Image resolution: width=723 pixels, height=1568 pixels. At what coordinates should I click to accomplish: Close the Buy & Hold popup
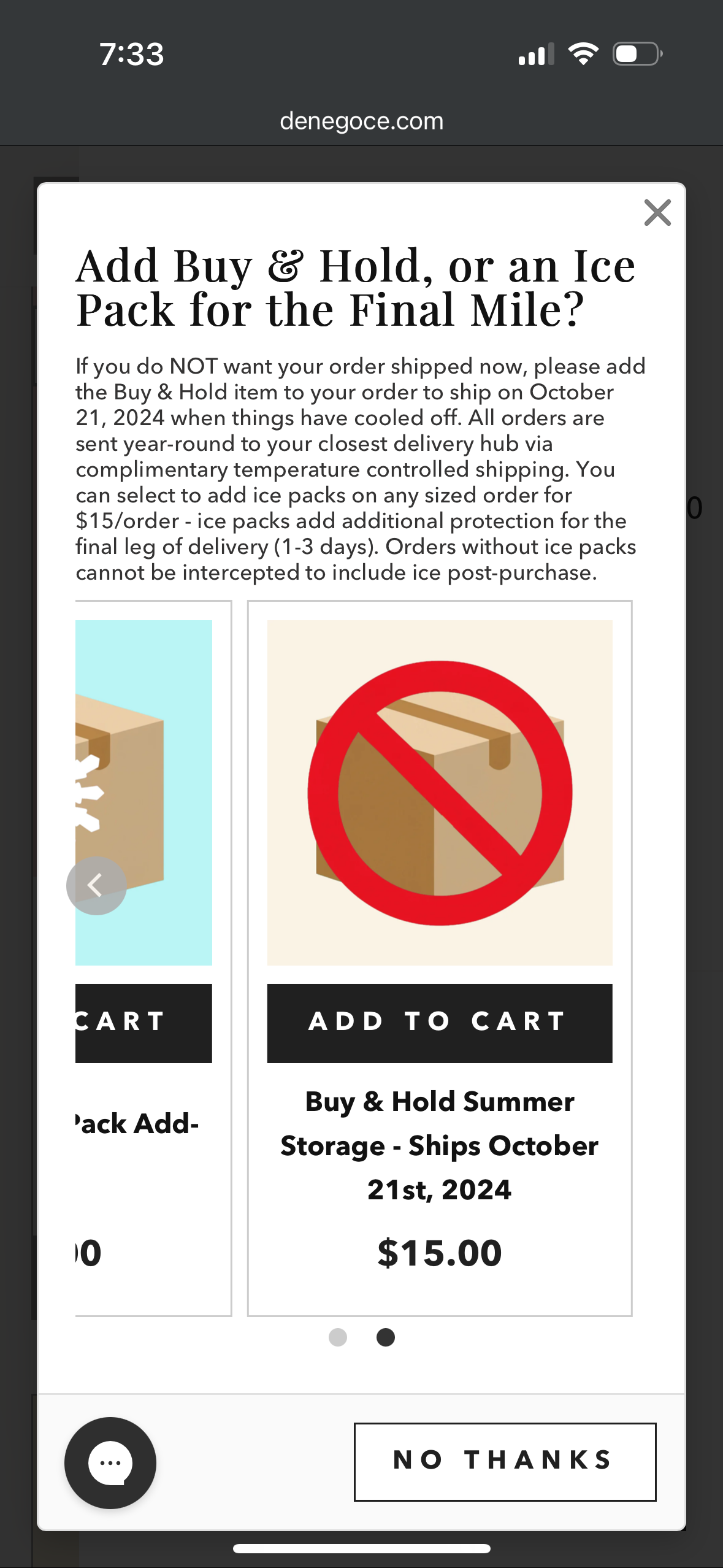tap(657, 213)
